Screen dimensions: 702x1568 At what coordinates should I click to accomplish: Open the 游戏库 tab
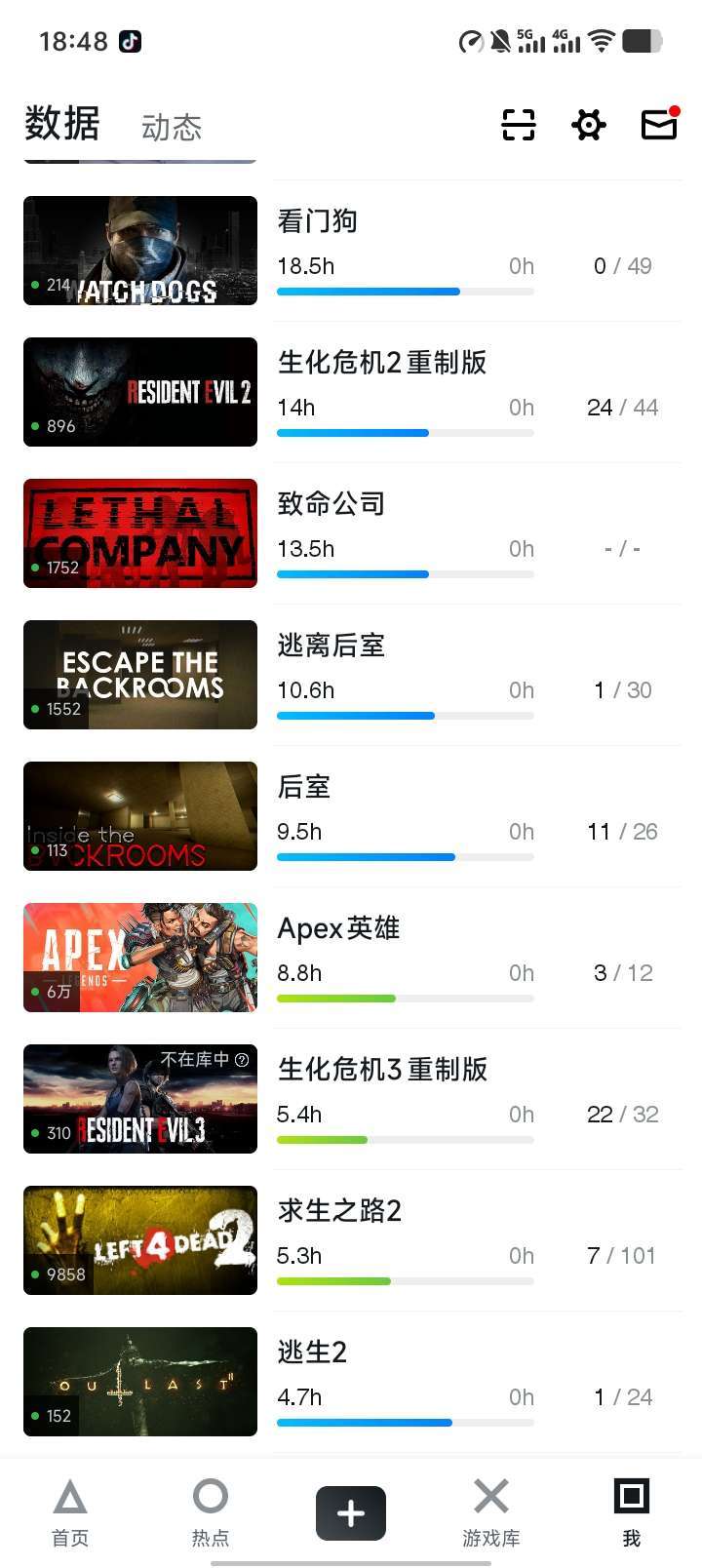(491, 1512)
